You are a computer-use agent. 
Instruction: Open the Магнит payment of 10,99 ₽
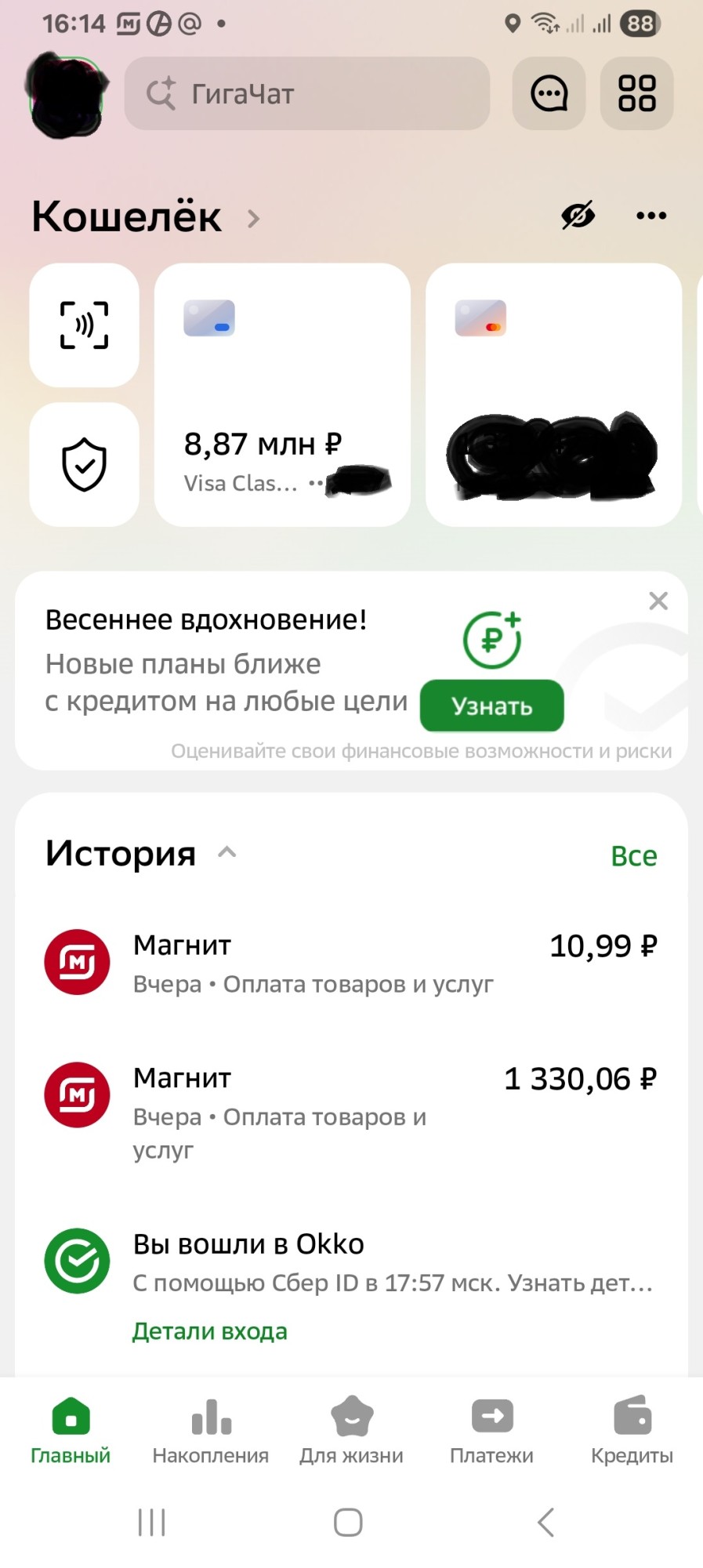click(x=351, y=963)
